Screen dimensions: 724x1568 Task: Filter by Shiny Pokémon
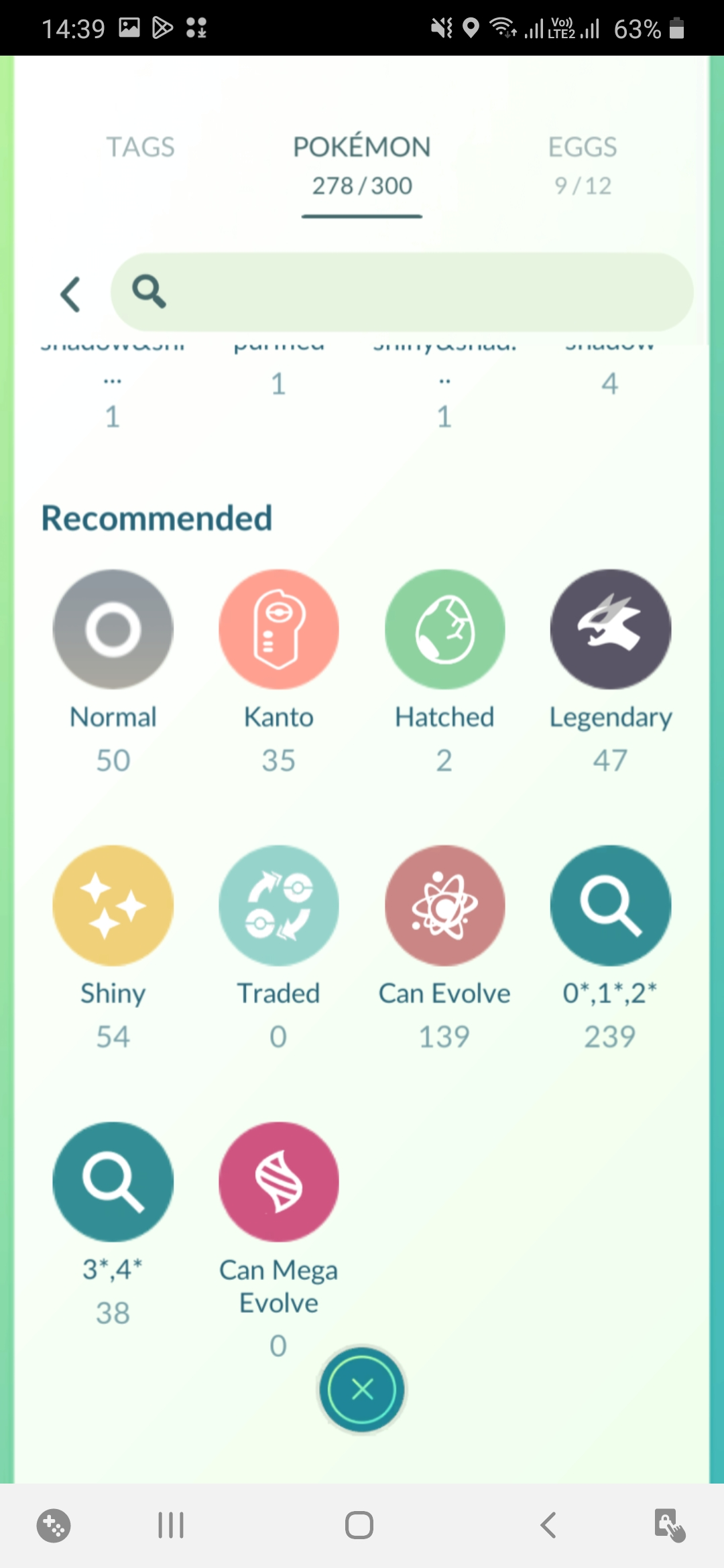pyautogui.click(x=113, y=906)
